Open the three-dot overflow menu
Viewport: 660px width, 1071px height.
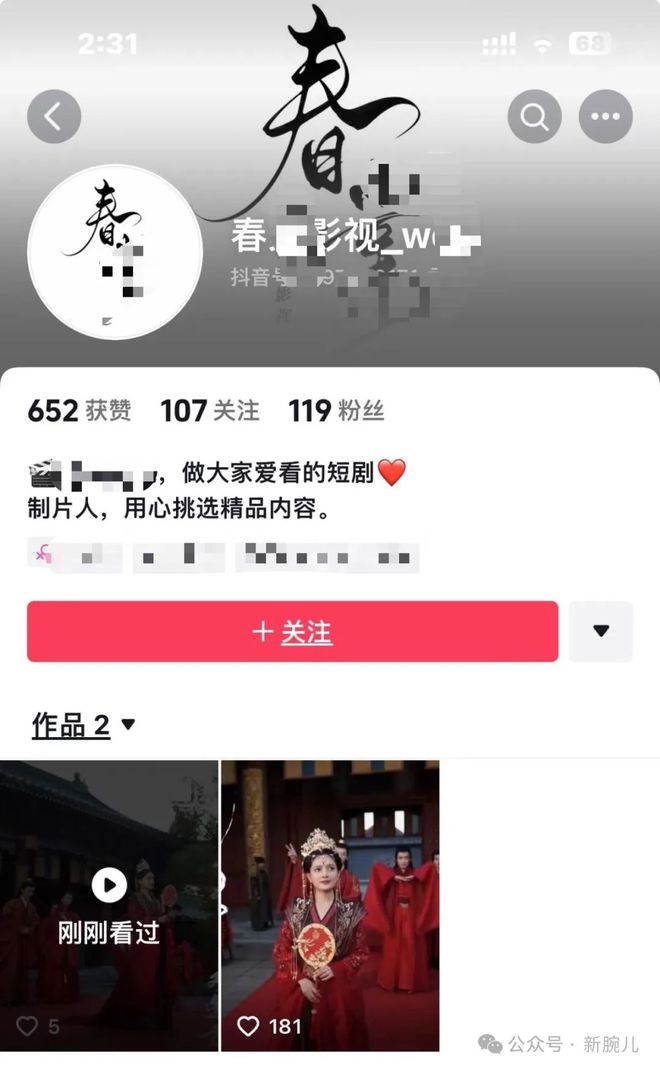tap(605, 117)
